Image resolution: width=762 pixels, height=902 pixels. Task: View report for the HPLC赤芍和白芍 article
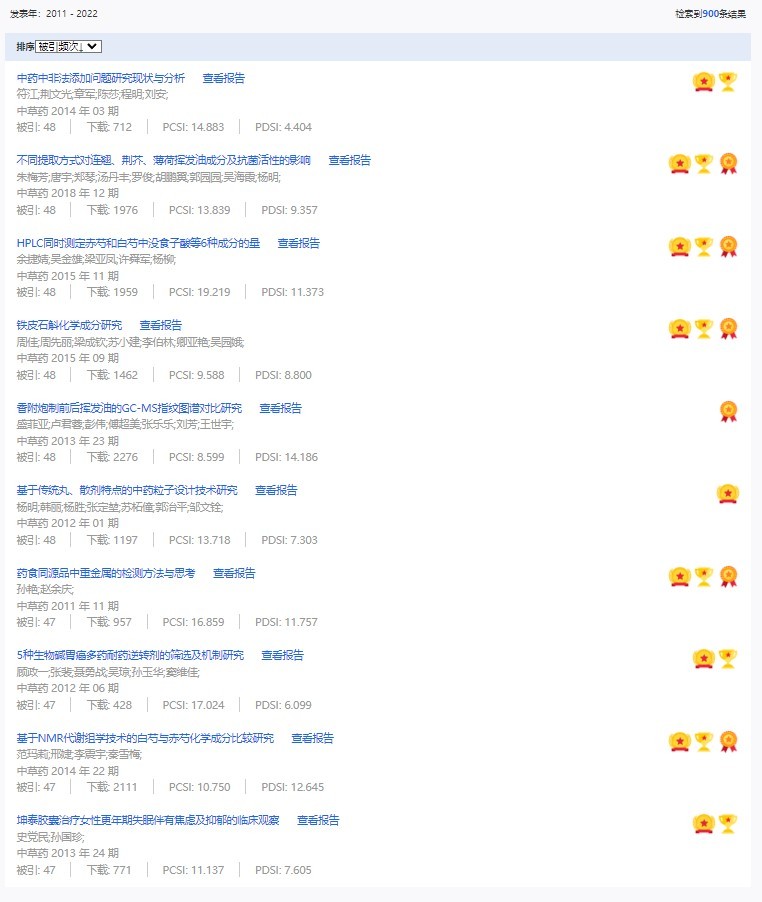[x=298, y=243]
